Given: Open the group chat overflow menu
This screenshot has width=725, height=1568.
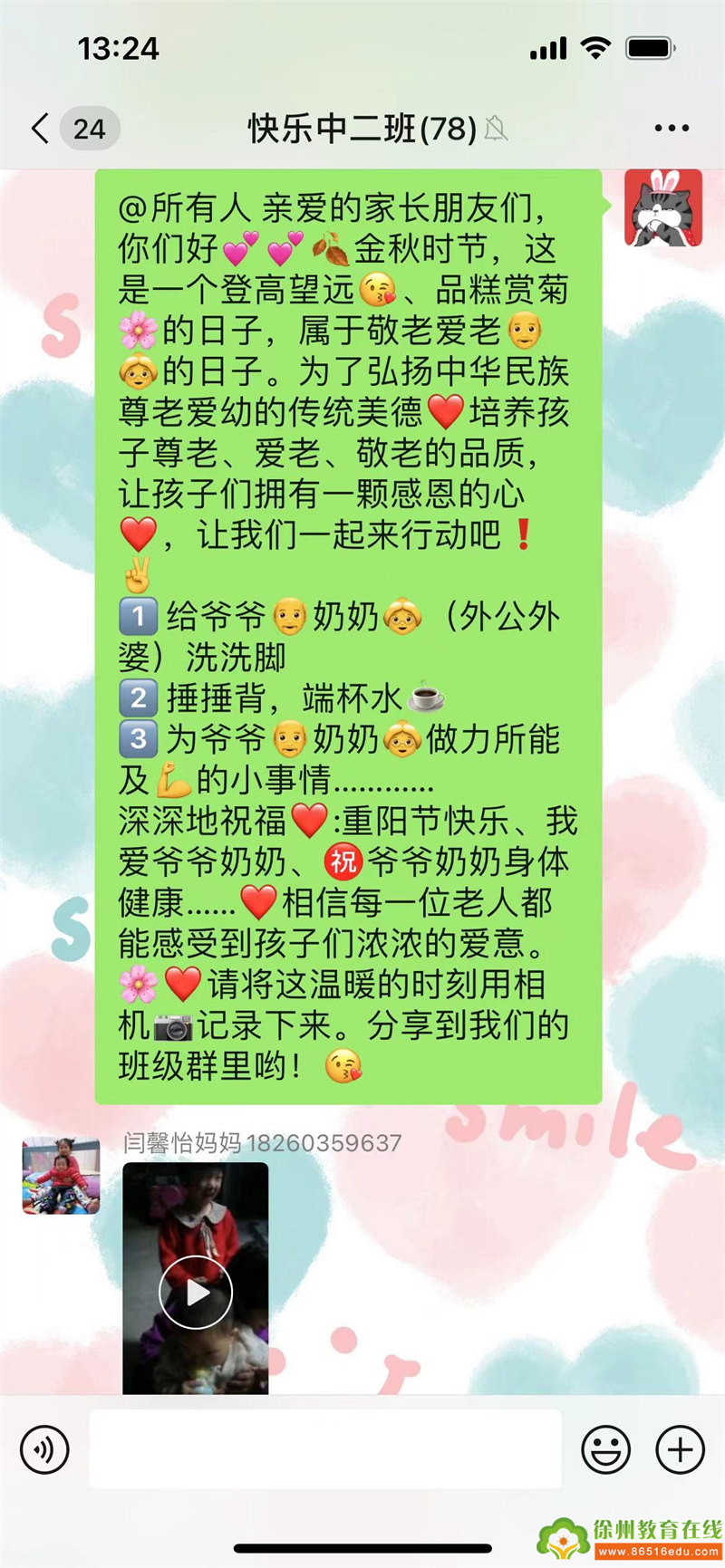Looking at the screenshot, I should (672, 129).
